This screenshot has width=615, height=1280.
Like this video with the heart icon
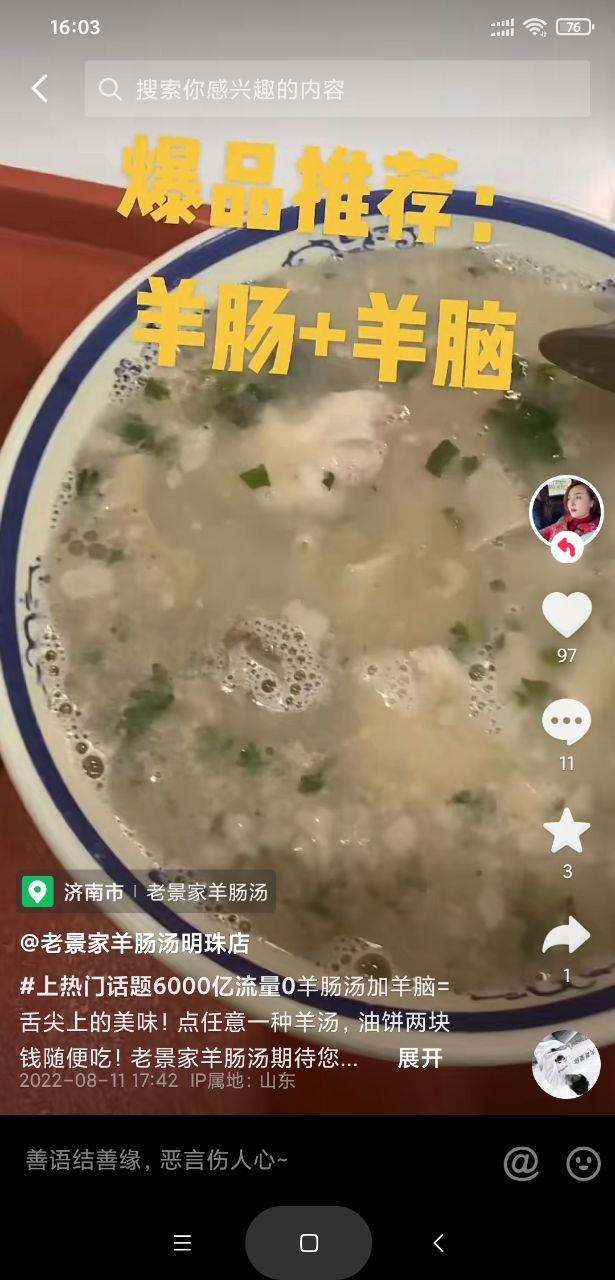click(566, 614)
